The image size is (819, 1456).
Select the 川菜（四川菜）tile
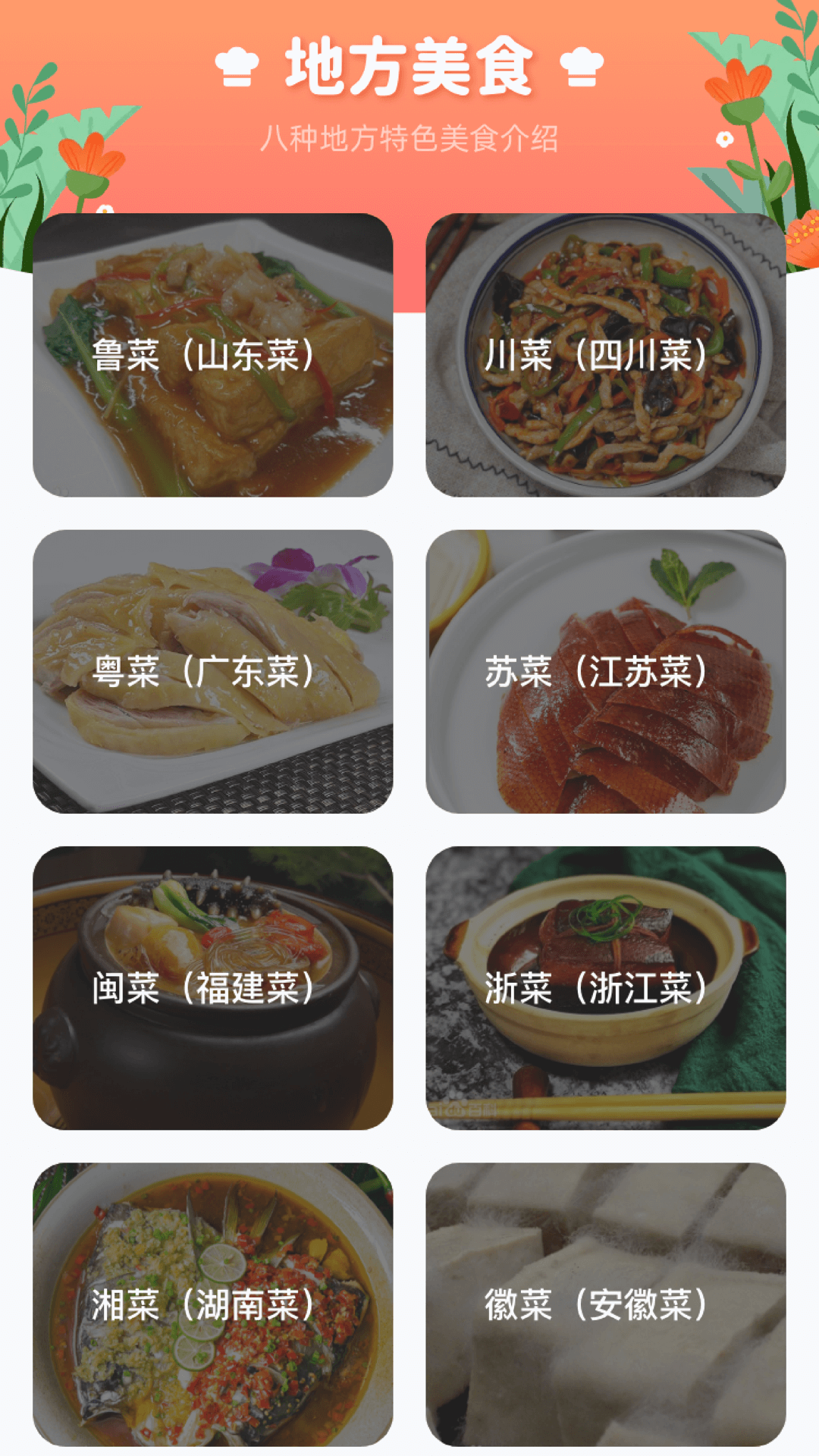click(605, 355)
